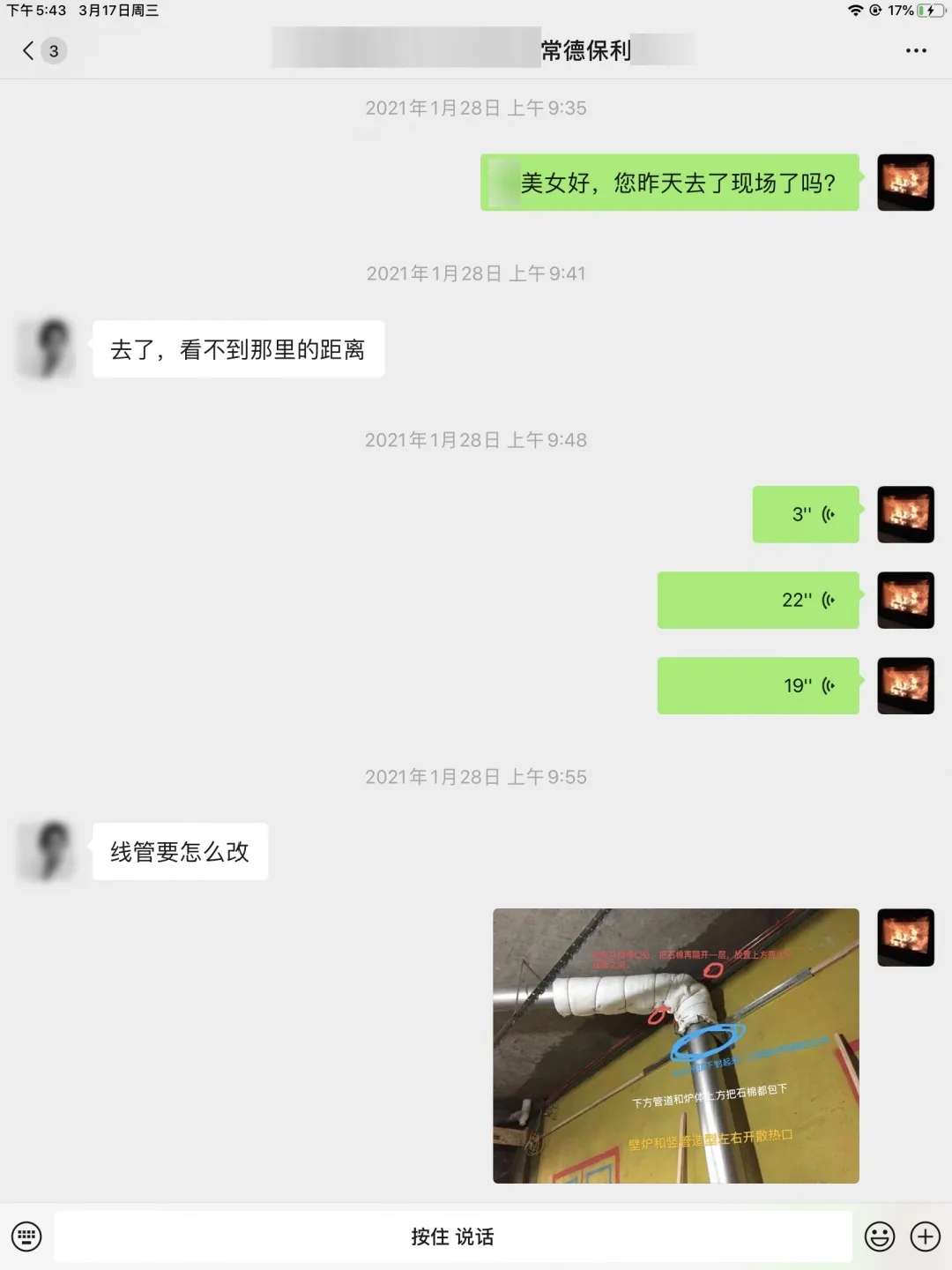
Task: Tap the 按住 说话 voice button
Action: pos(452,1236)
